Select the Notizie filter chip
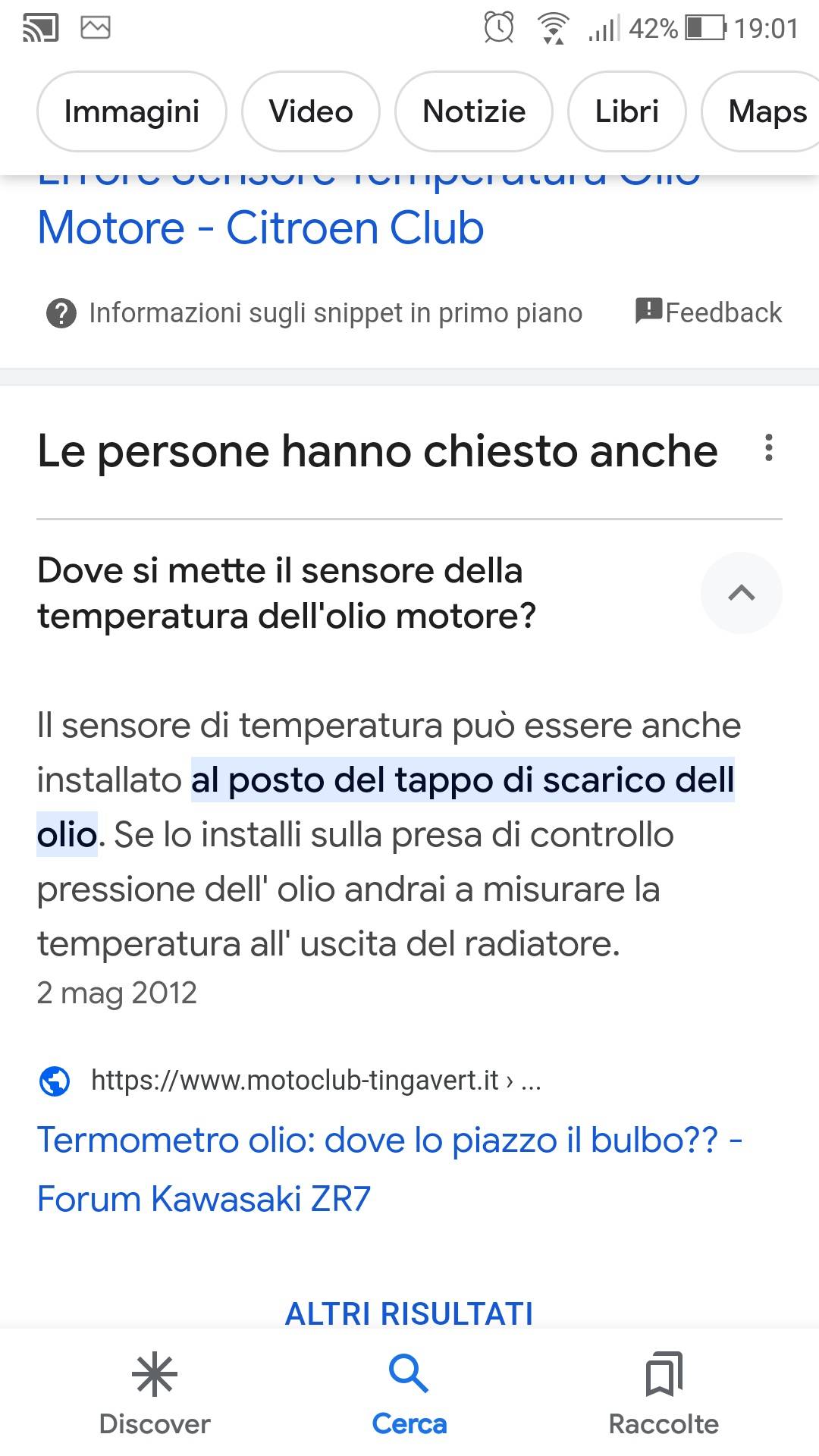This screenshot has height=1456, width=819. pyautogui.click(x=474, y=111)
